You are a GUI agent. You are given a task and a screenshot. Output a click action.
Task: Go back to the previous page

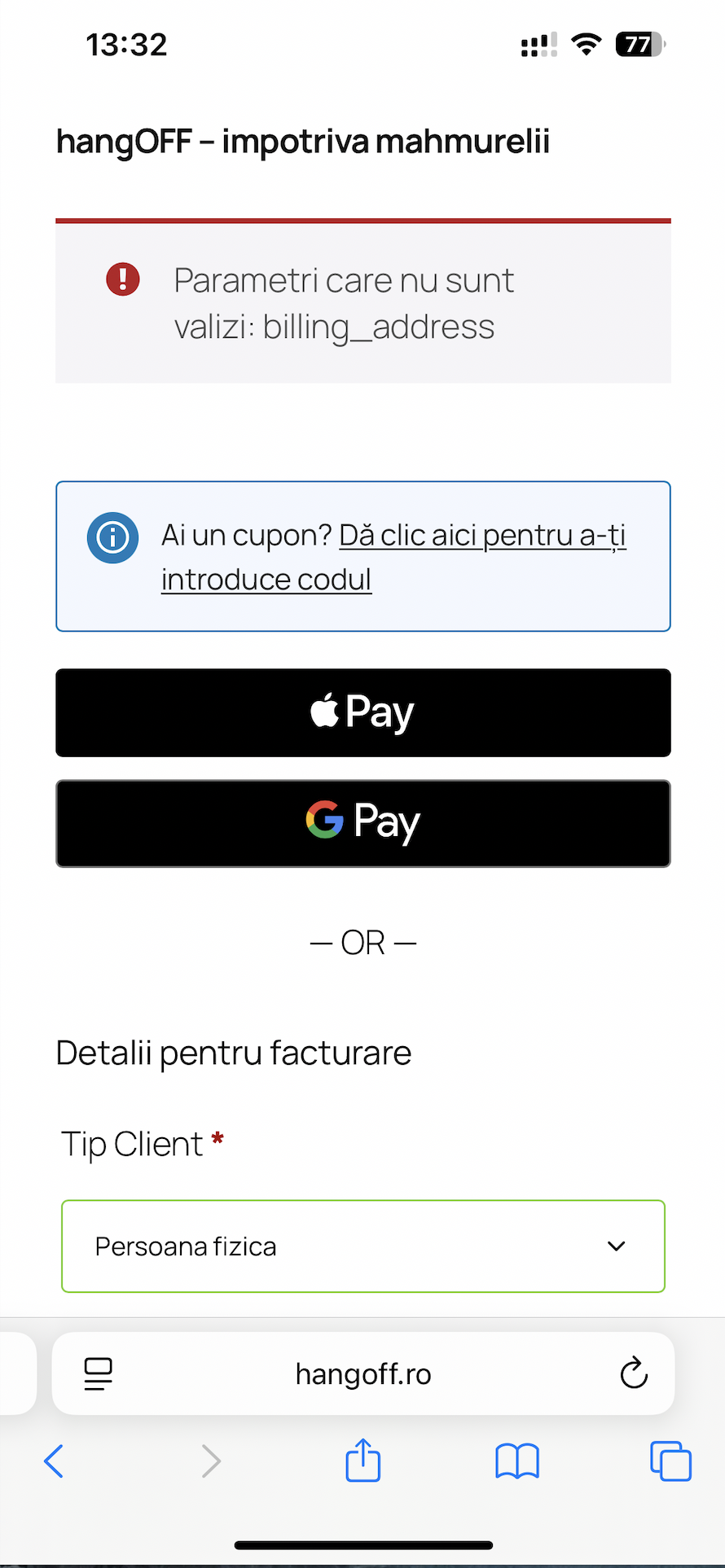point(54,1461)
